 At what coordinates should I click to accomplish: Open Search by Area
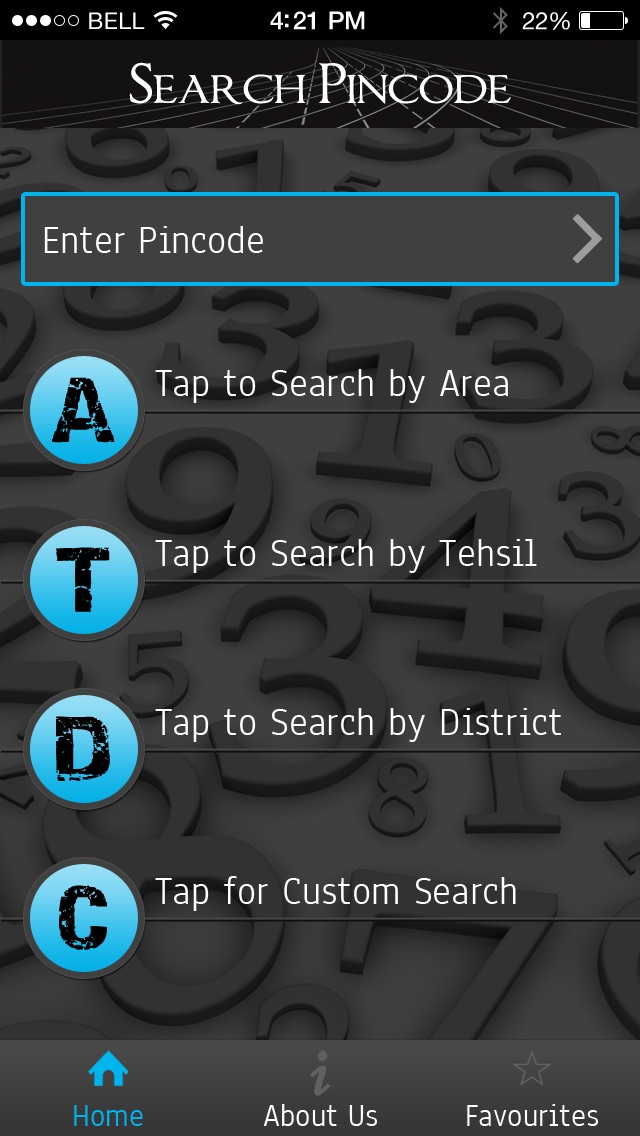click(332, 385)
